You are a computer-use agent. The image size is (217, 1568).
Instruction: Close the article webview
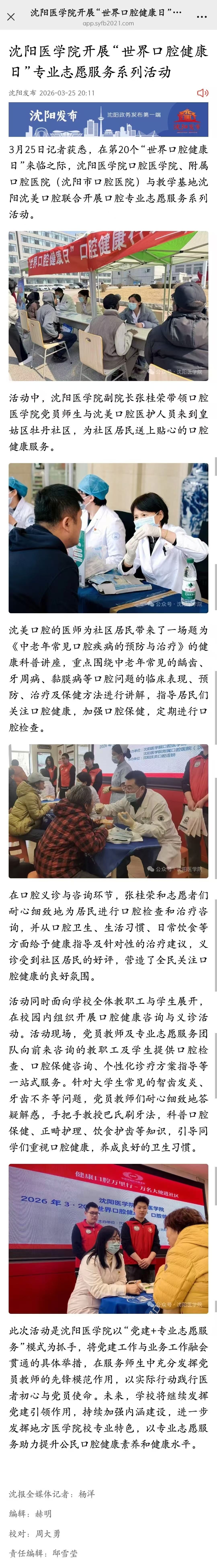[x=11, y=17]
